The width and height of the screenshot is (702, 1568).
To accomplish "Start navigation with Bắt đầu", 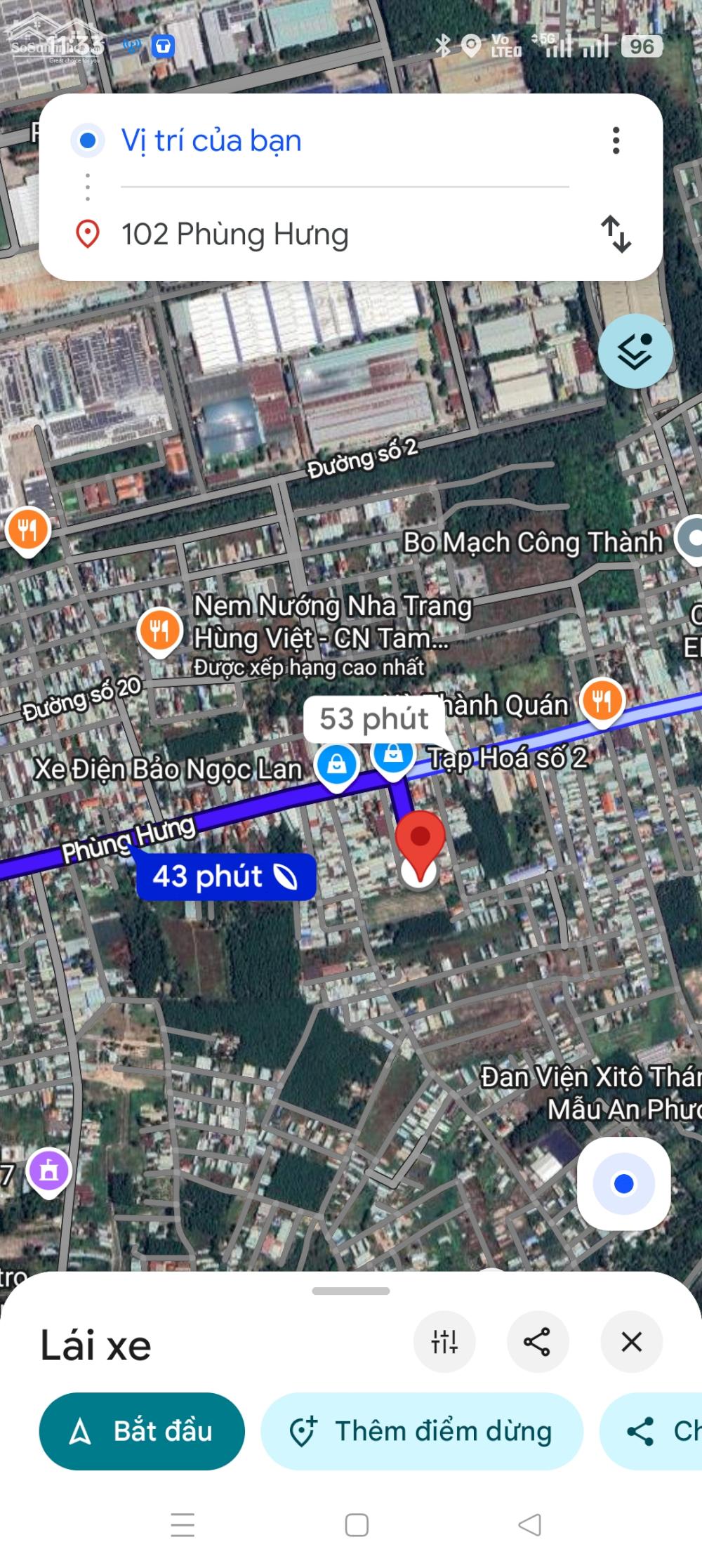I will point(142,1431).
